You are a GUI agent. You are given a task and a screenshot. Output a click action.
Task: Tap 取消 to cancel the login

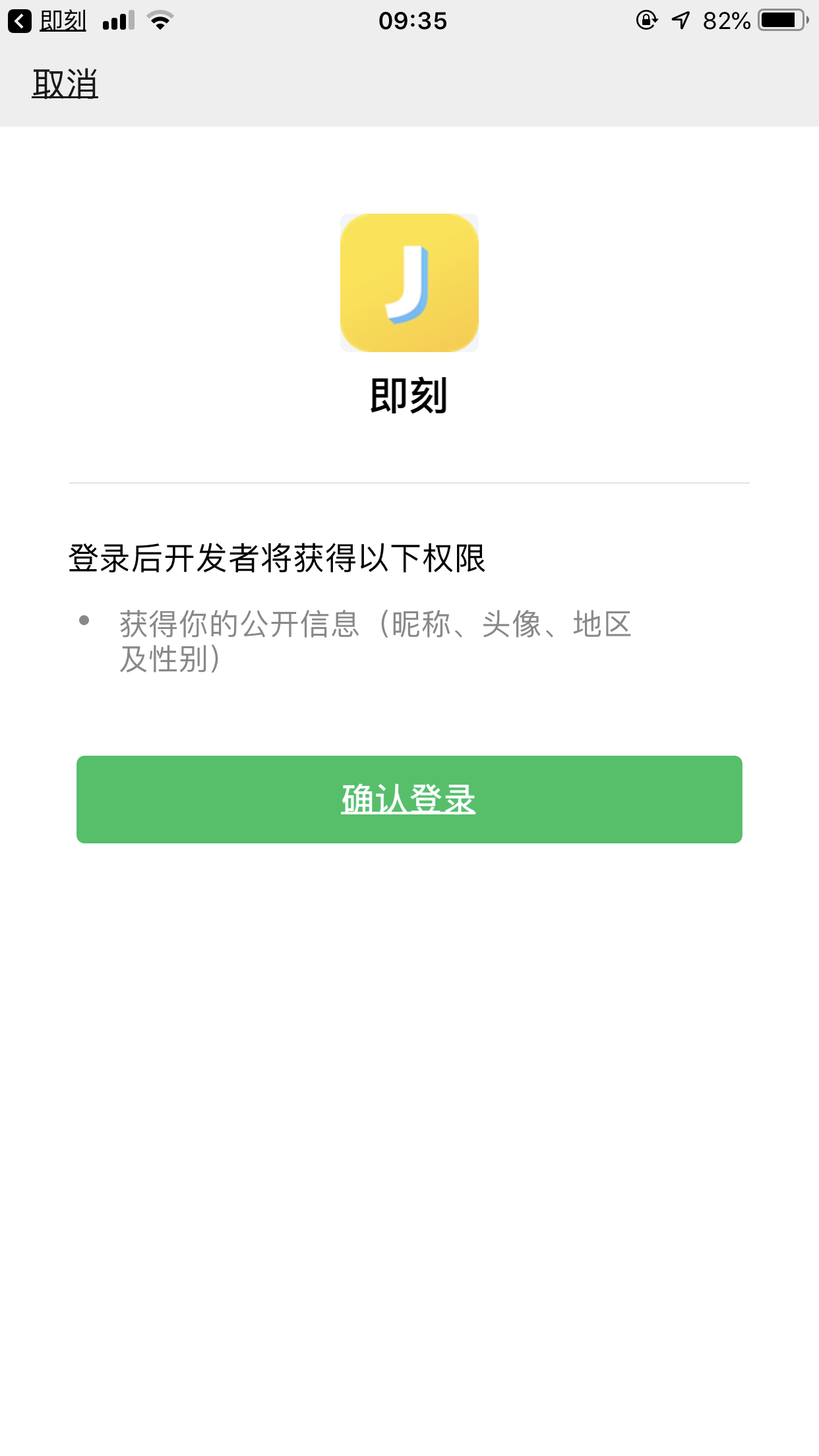click(x=65, y=84)
